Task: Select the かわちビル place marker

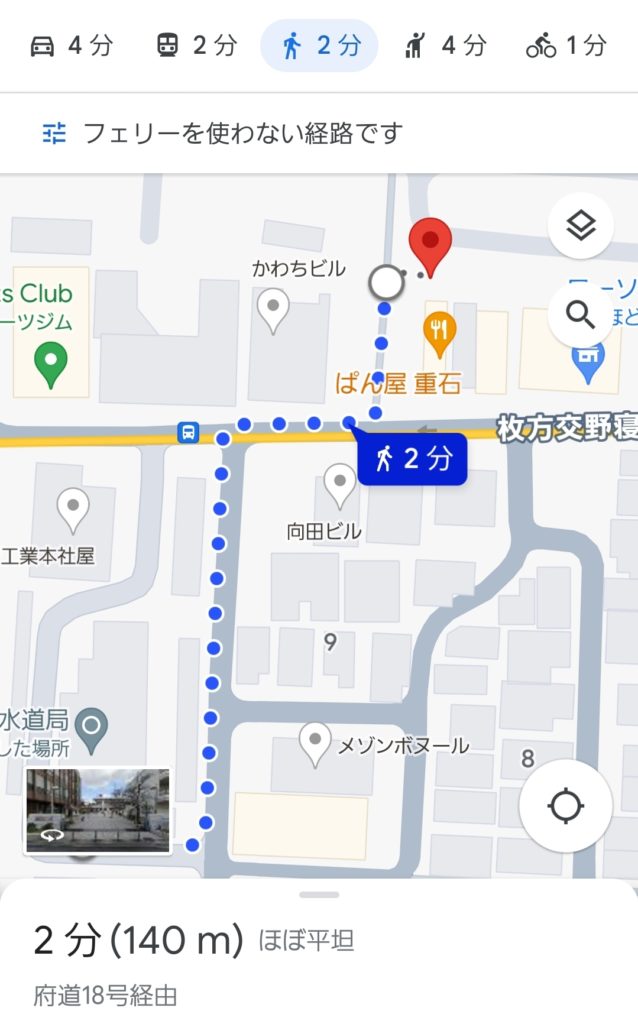Action: click(273, 308)
